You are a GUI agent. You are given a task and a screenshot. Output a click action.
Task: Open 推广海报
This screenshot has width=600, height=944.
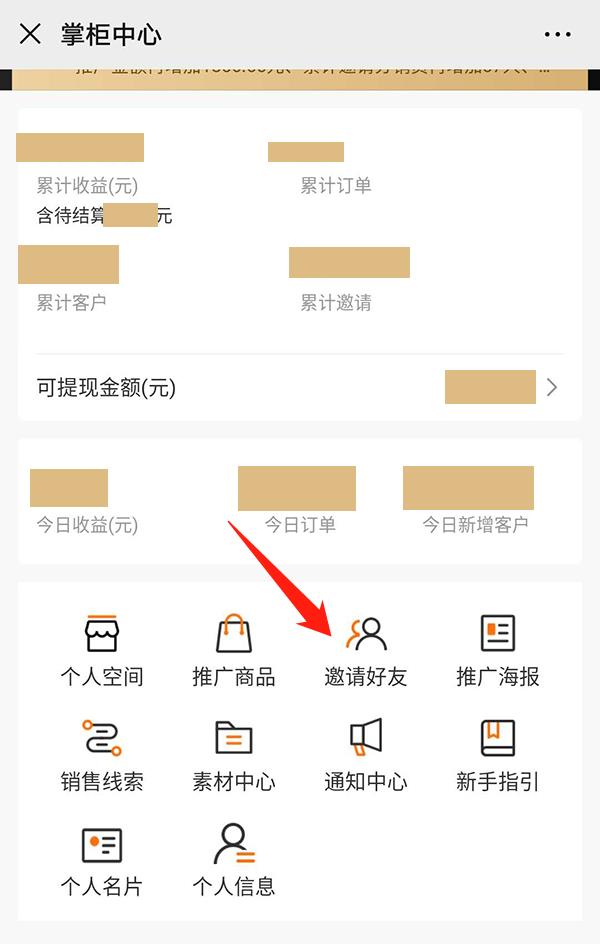(x=498, y=650)
